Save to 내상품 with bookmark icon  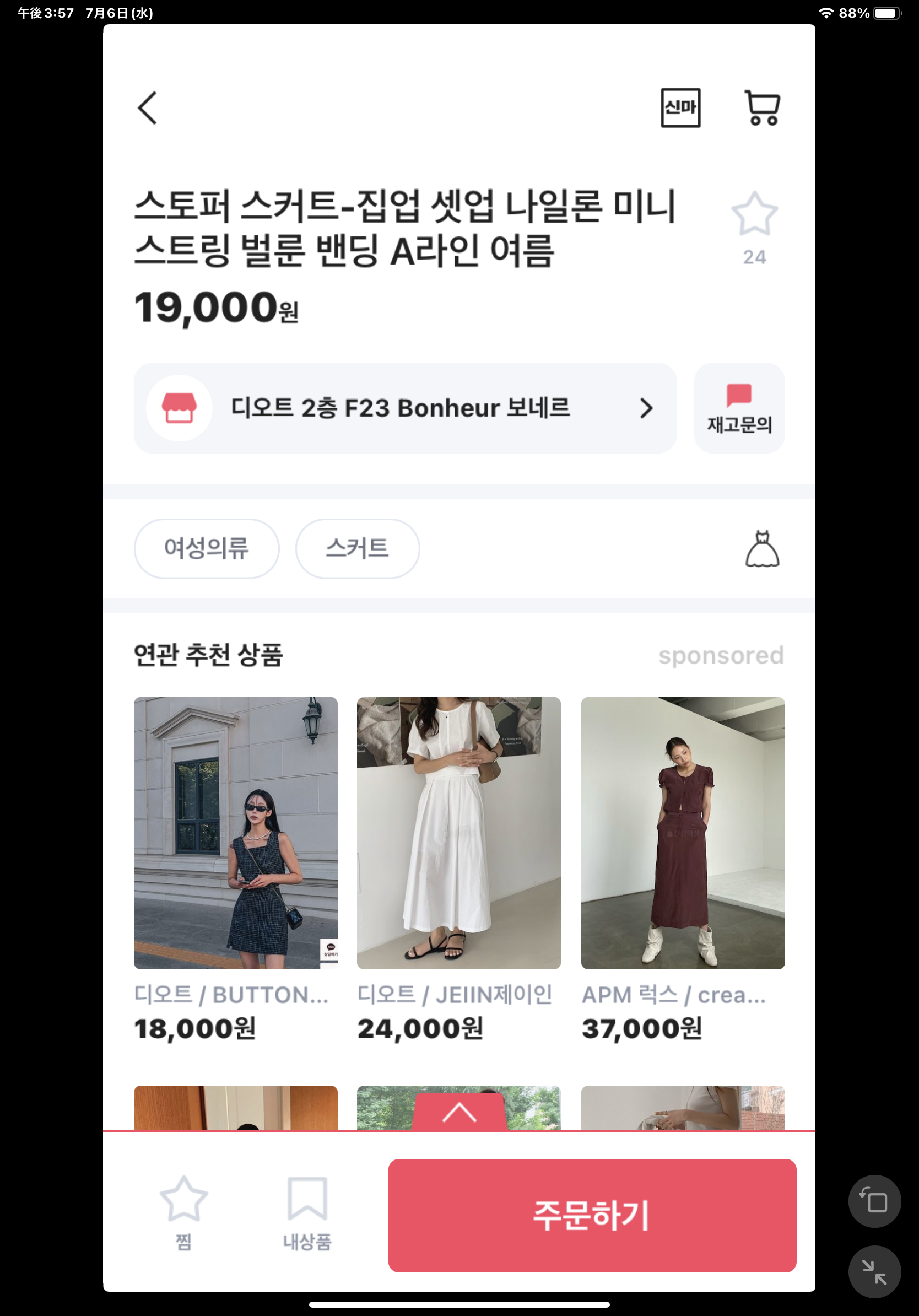tap(307, 1211)
